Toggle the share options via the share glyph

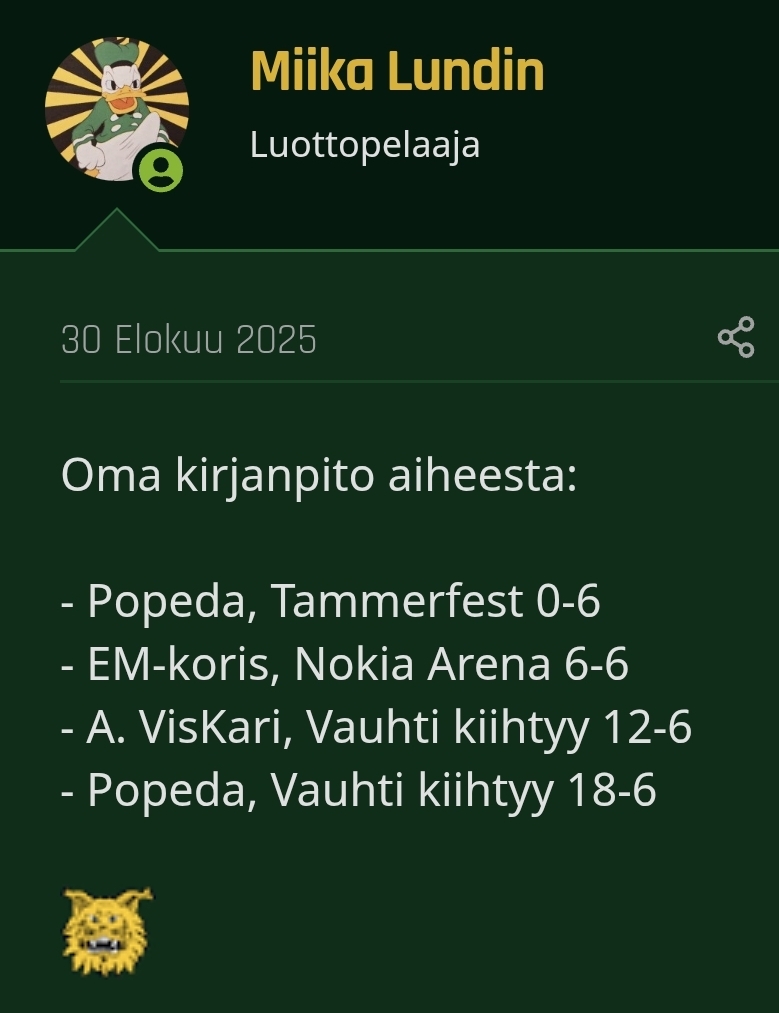(x=737, y=338)
